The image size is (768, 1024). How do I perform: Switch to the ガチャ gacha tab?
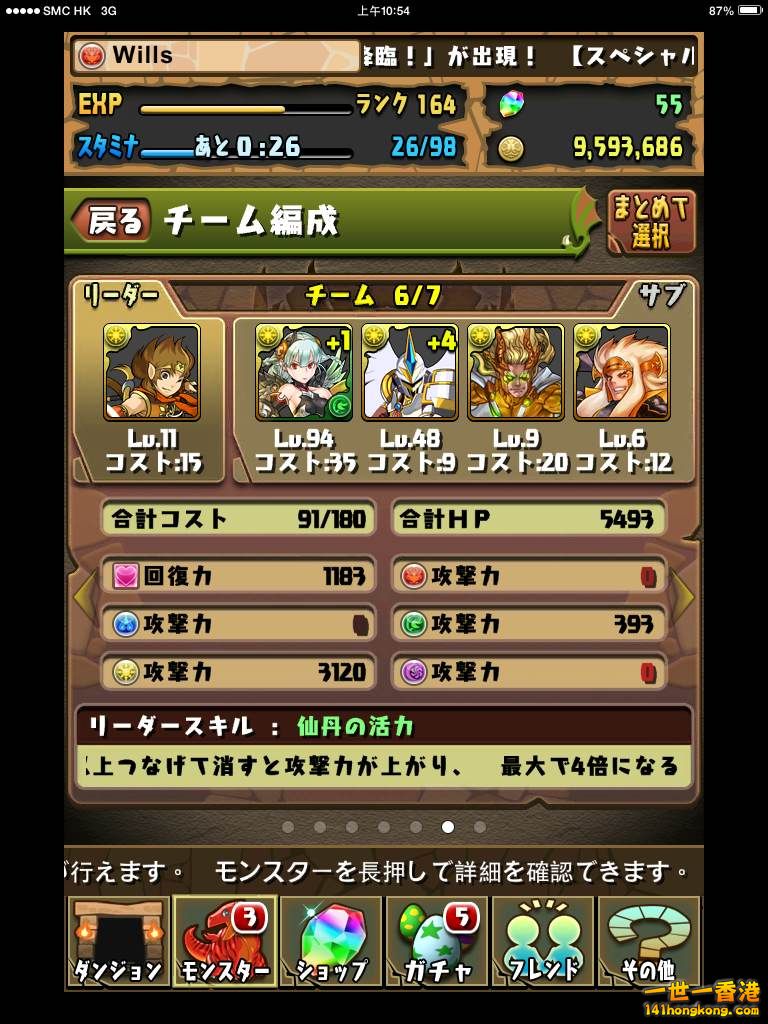437,942
